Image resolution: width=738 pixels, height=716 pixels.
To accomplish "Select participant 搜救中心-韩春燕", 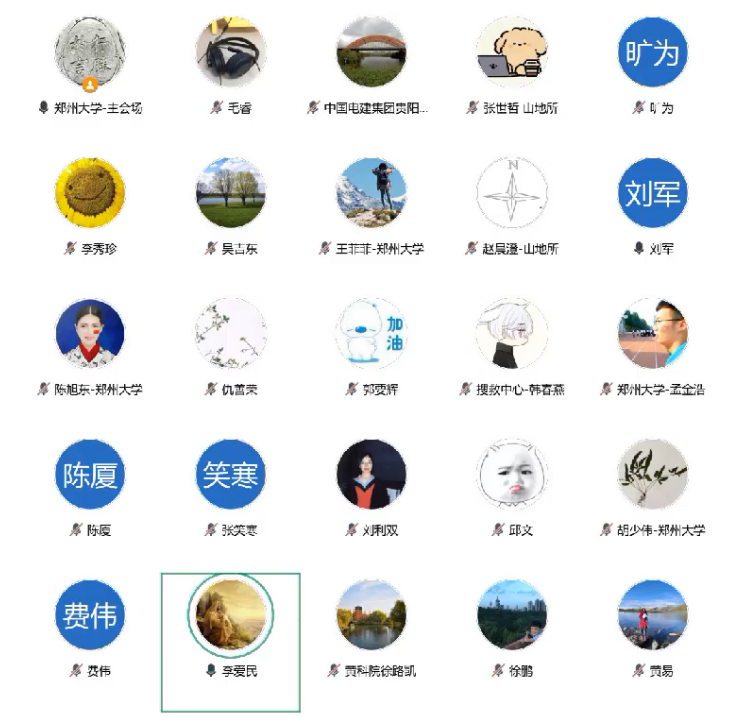I will pyautogui.click(x=512, y=334).
